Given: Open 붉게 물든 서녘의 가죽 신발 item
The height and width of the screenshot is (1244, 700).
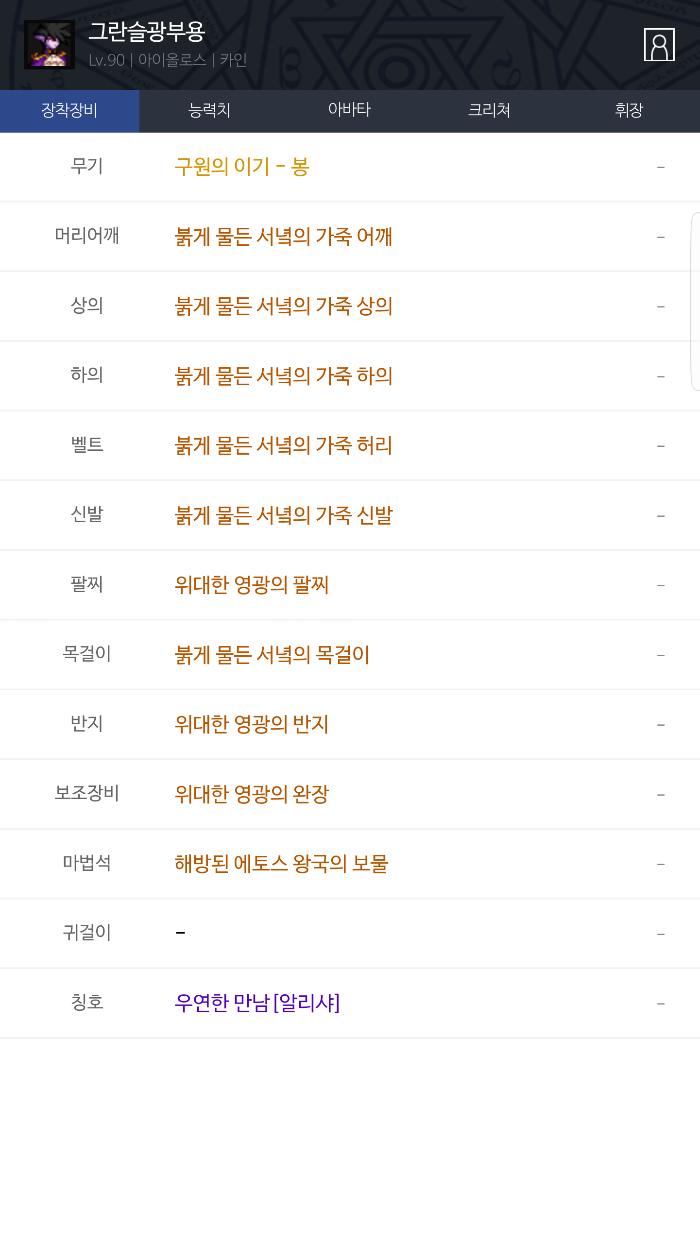Looking at the screenshot, I should [x=283, y=516].
